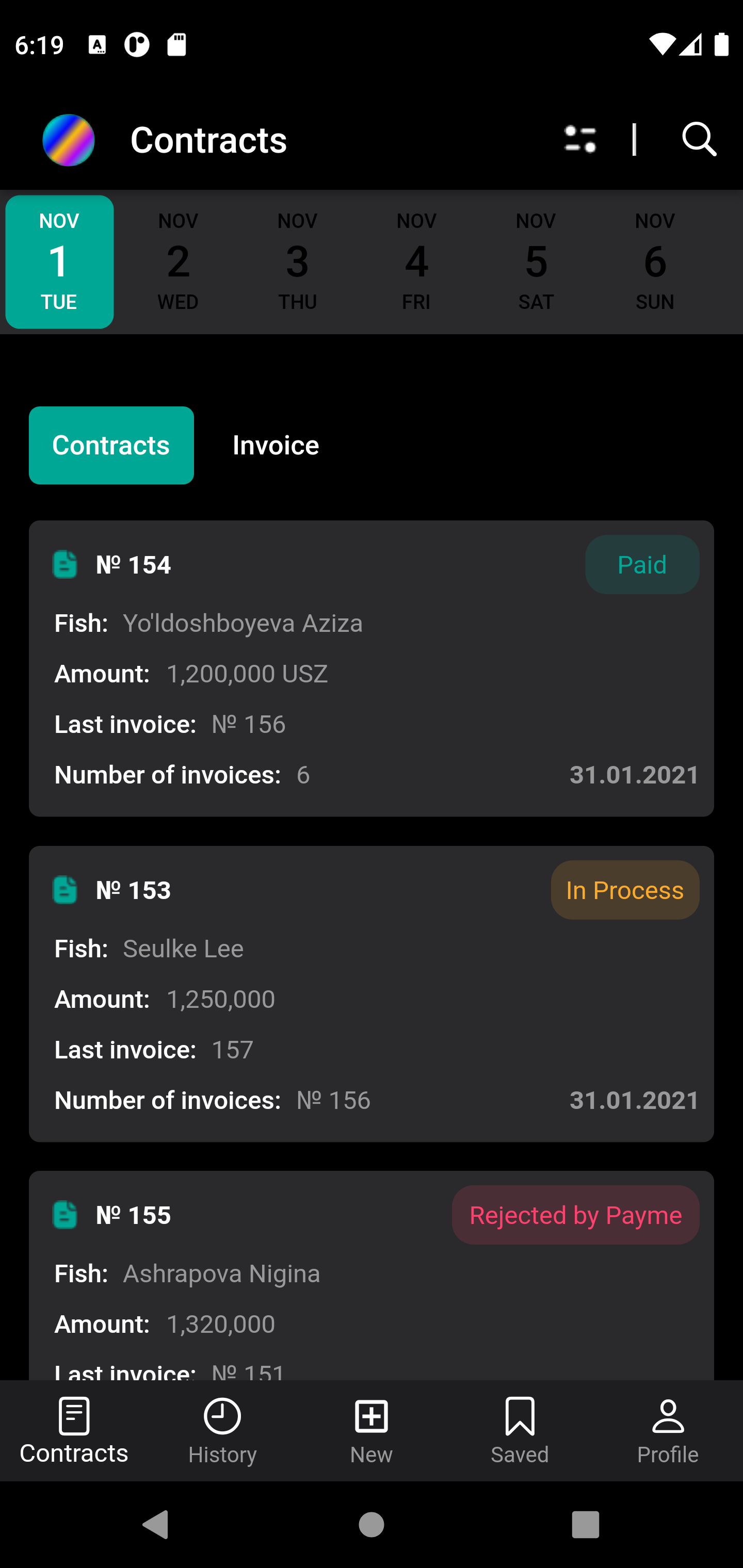The width and height of the screenshot is (743, 1568).
Task: Create a New contract
Action: pyautogui.click(x=371, y=1430)
